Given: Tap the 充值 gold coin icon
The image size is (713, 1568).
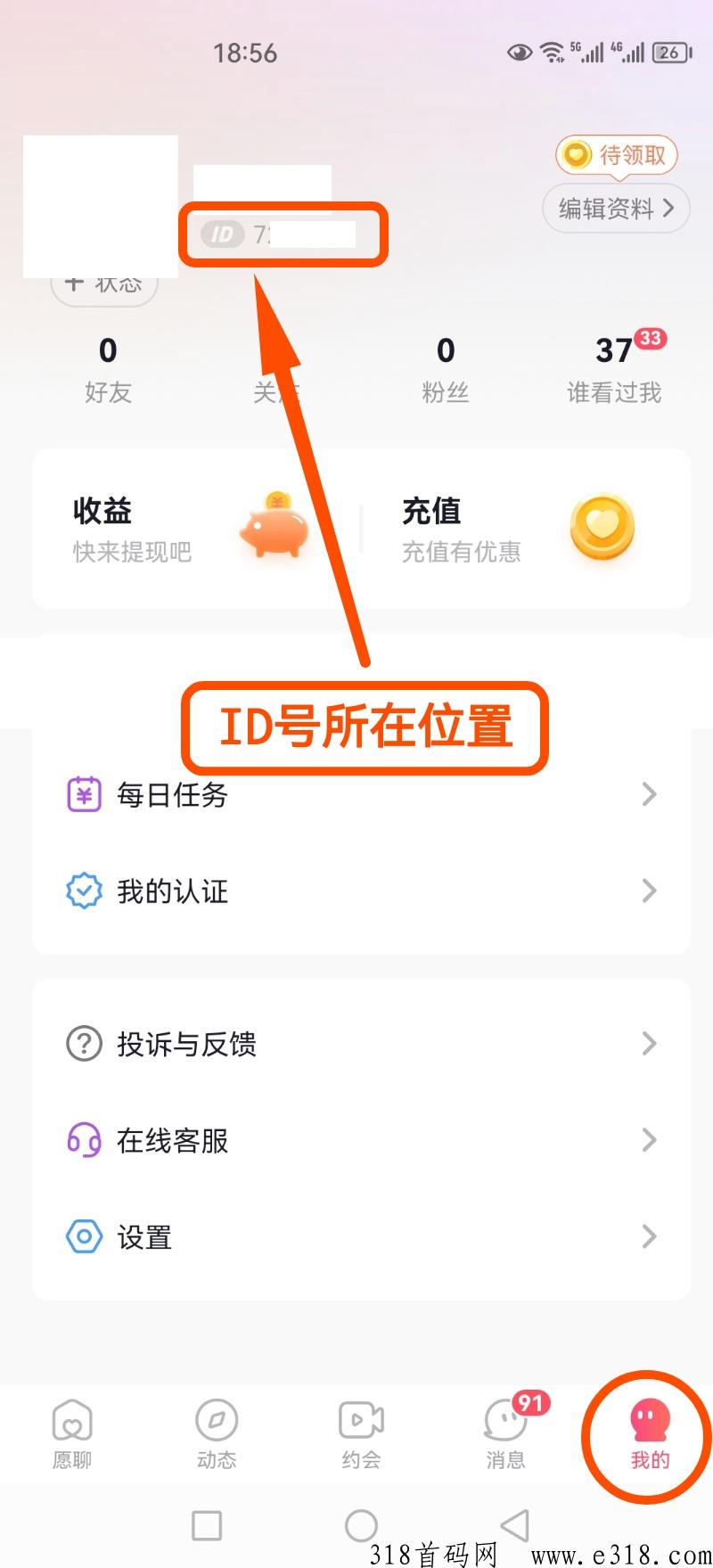Looking at the screenshot, I should pos(602,527).
